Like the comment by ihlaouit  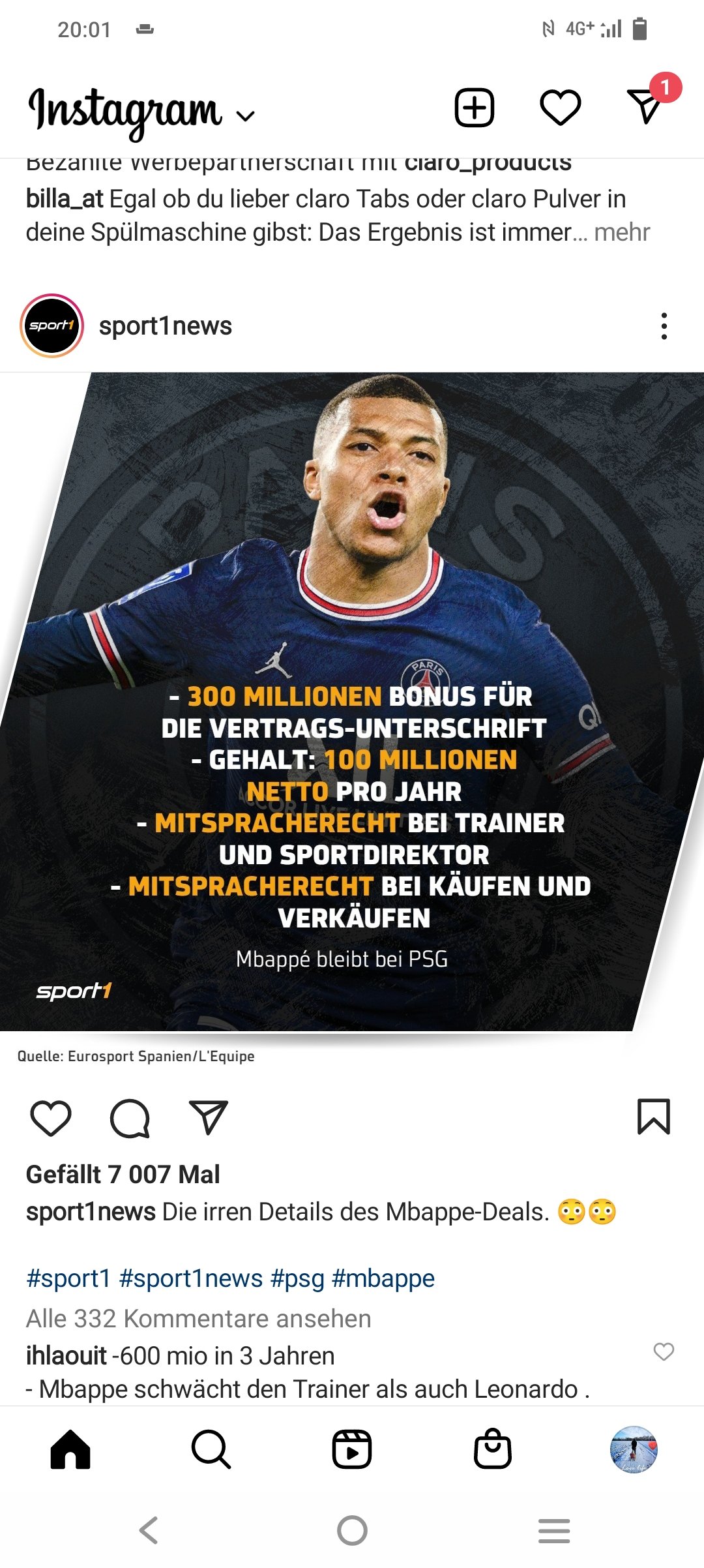(664, 1352)
